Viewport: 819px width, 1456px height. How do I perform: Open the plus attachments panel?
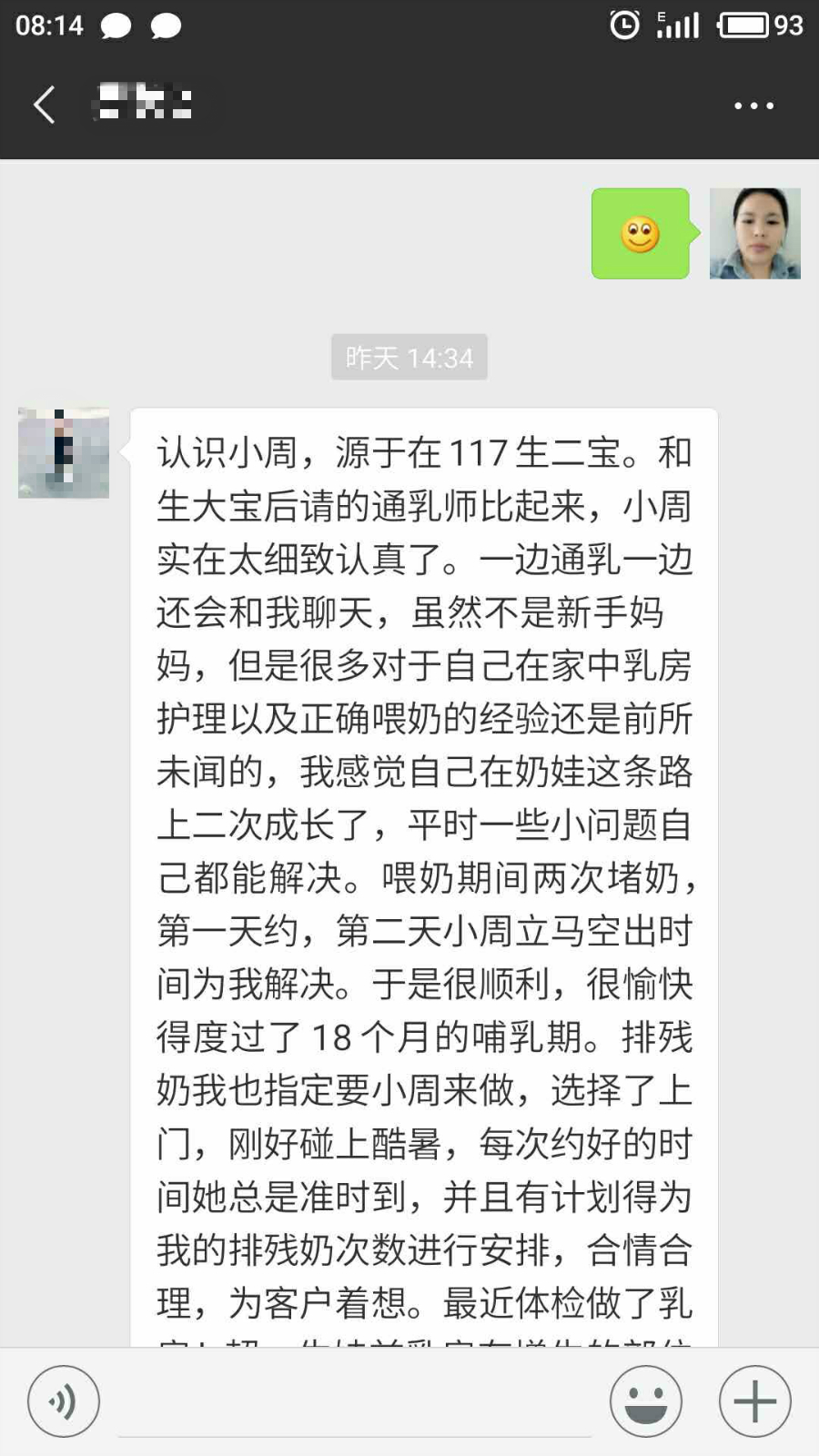tap(754, 1401)
